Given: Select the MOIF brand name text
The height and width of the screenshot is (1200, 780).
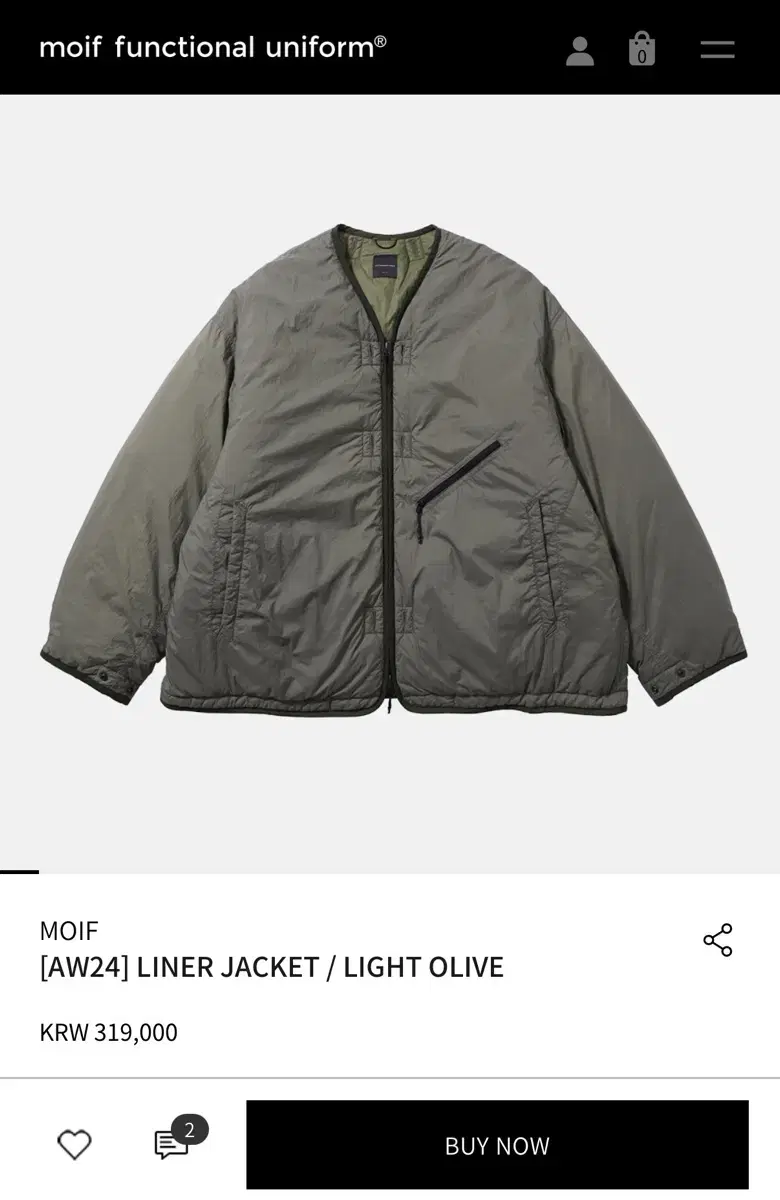Looking at the screenshot, I should coord(68,931).
